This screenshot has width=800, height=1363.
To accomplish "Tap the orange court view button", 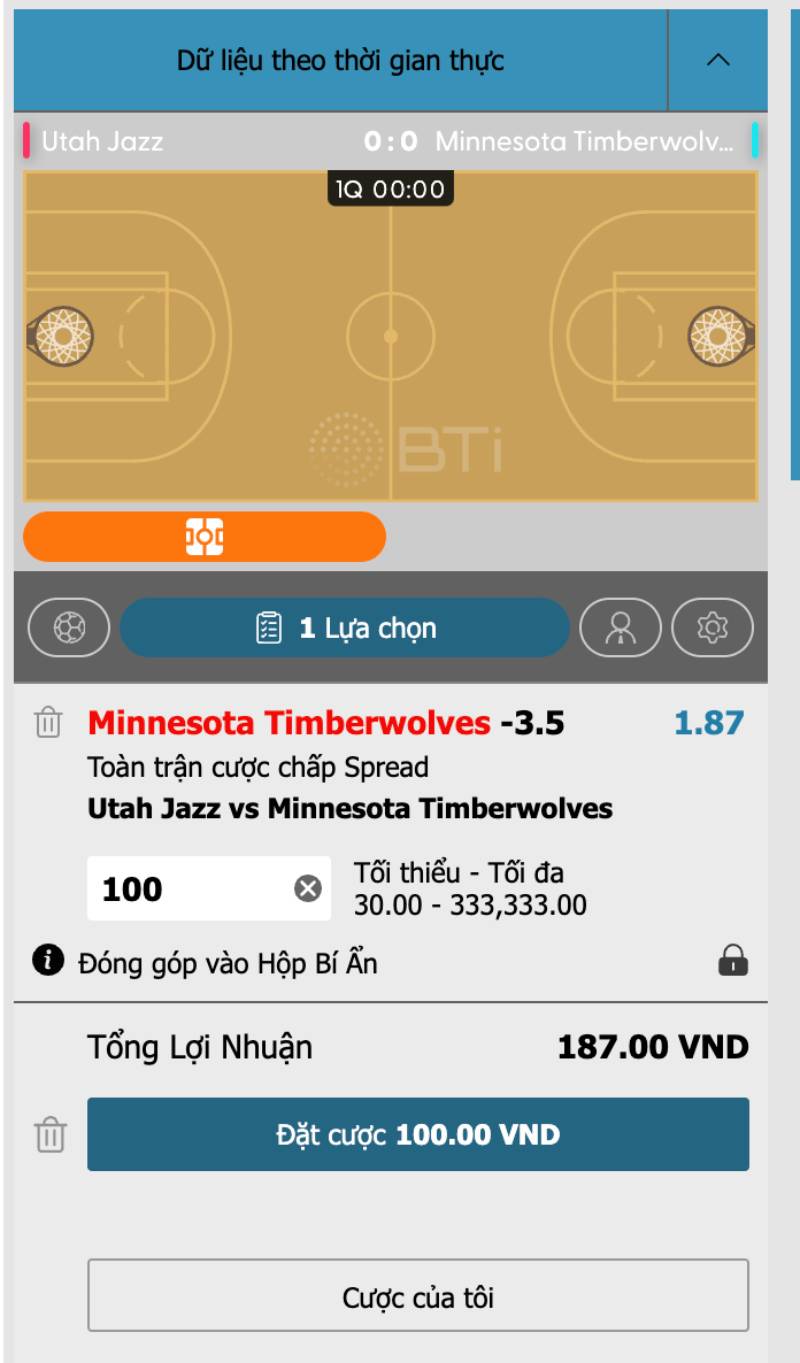I will (204, 537).
